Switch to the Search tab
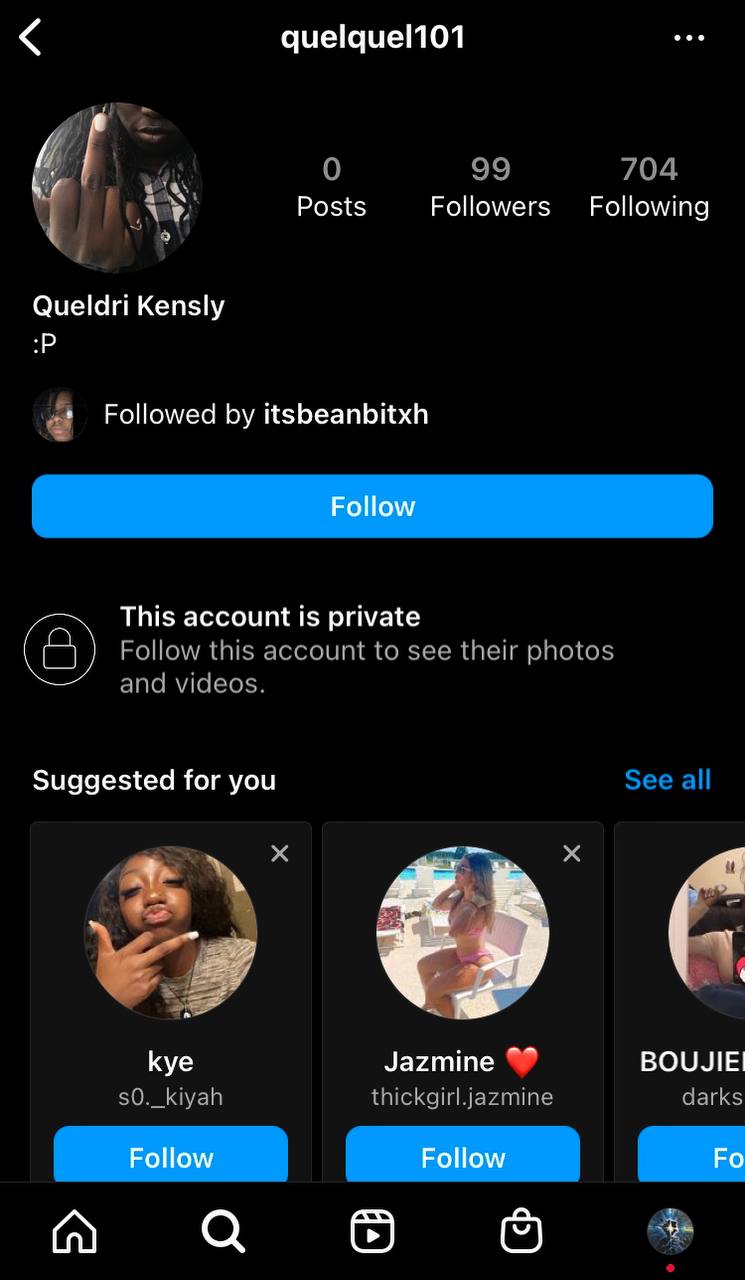This screenshot has height=1280, width=745. (x=223, y=1232)
